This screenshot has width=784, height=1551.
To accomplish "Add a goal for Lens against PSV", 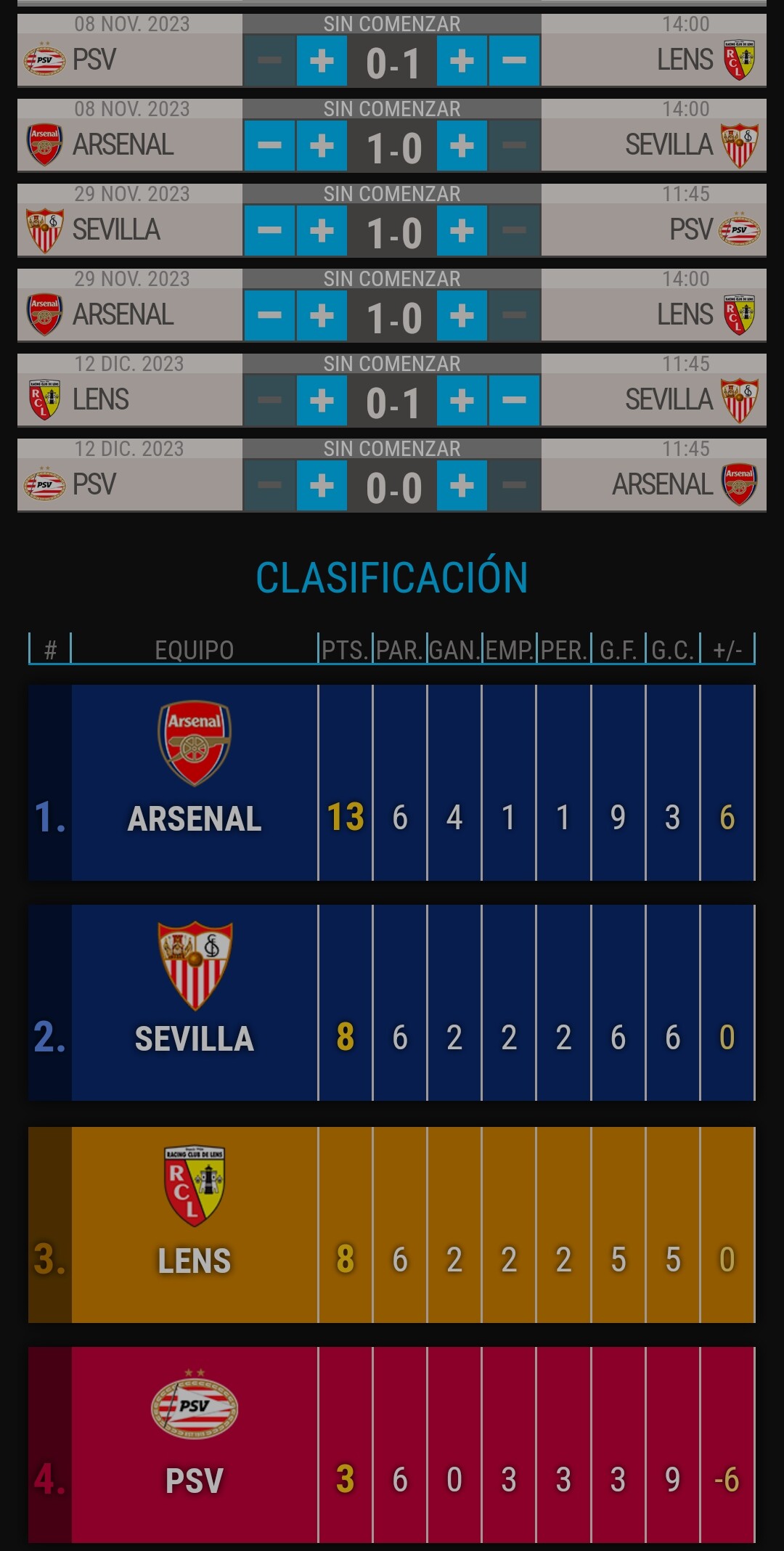I will [x=462, y=61].
